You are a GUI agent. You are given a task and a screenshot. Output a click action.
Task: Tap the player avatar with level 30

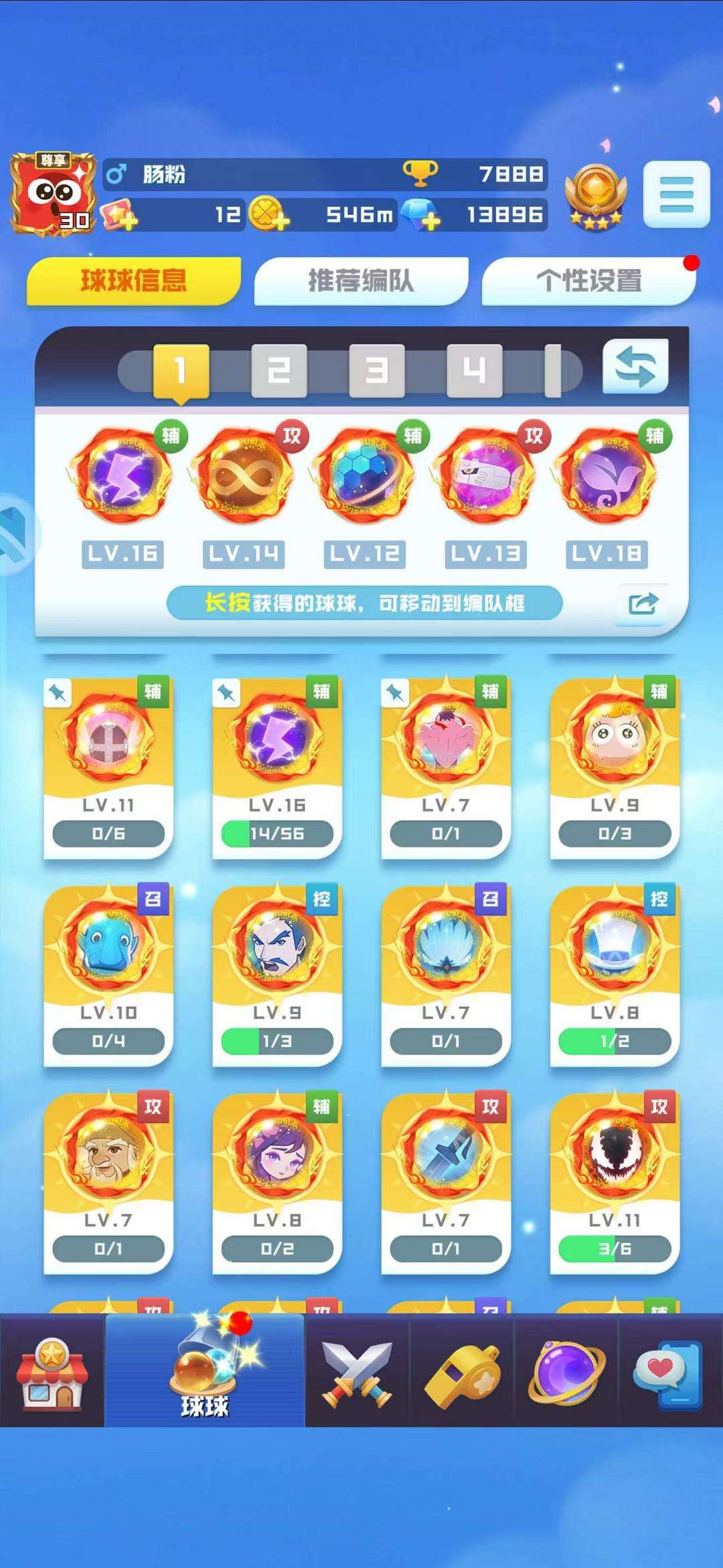click(52, 194)
